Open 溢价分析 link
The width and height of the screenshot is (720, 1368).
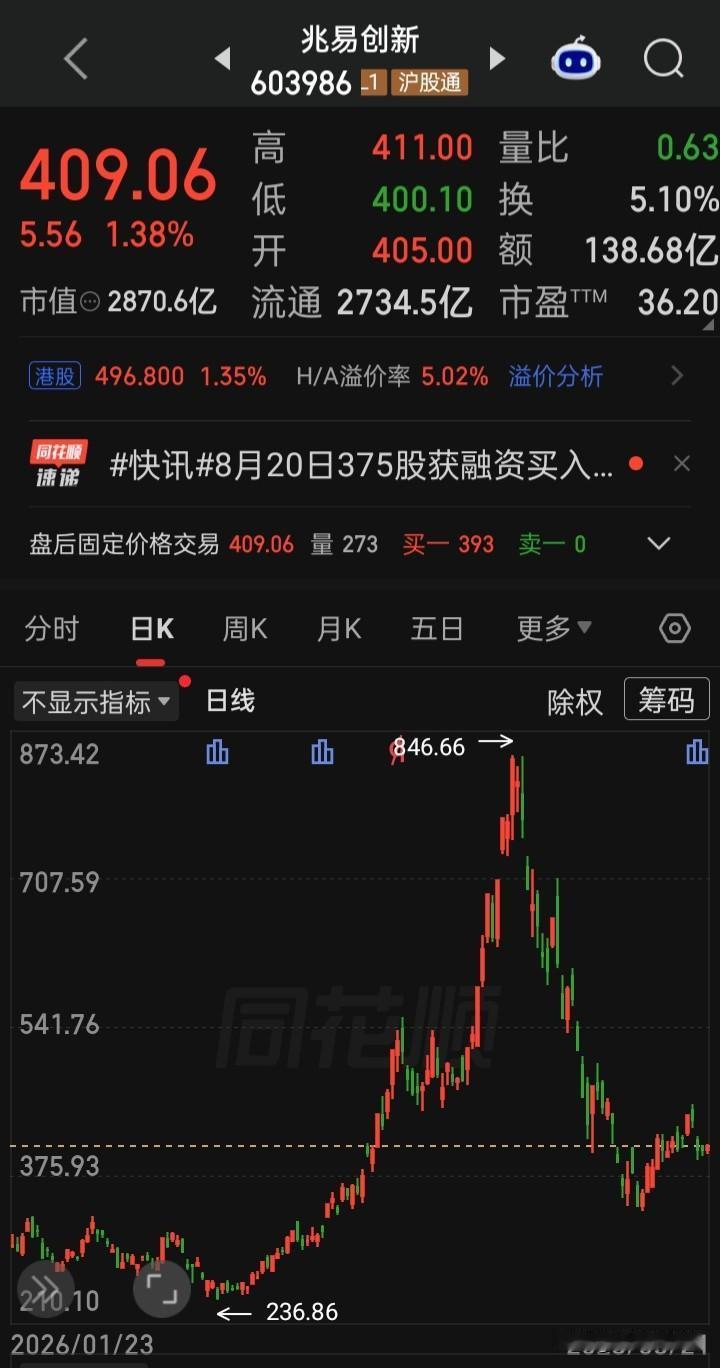click(556, 376)
